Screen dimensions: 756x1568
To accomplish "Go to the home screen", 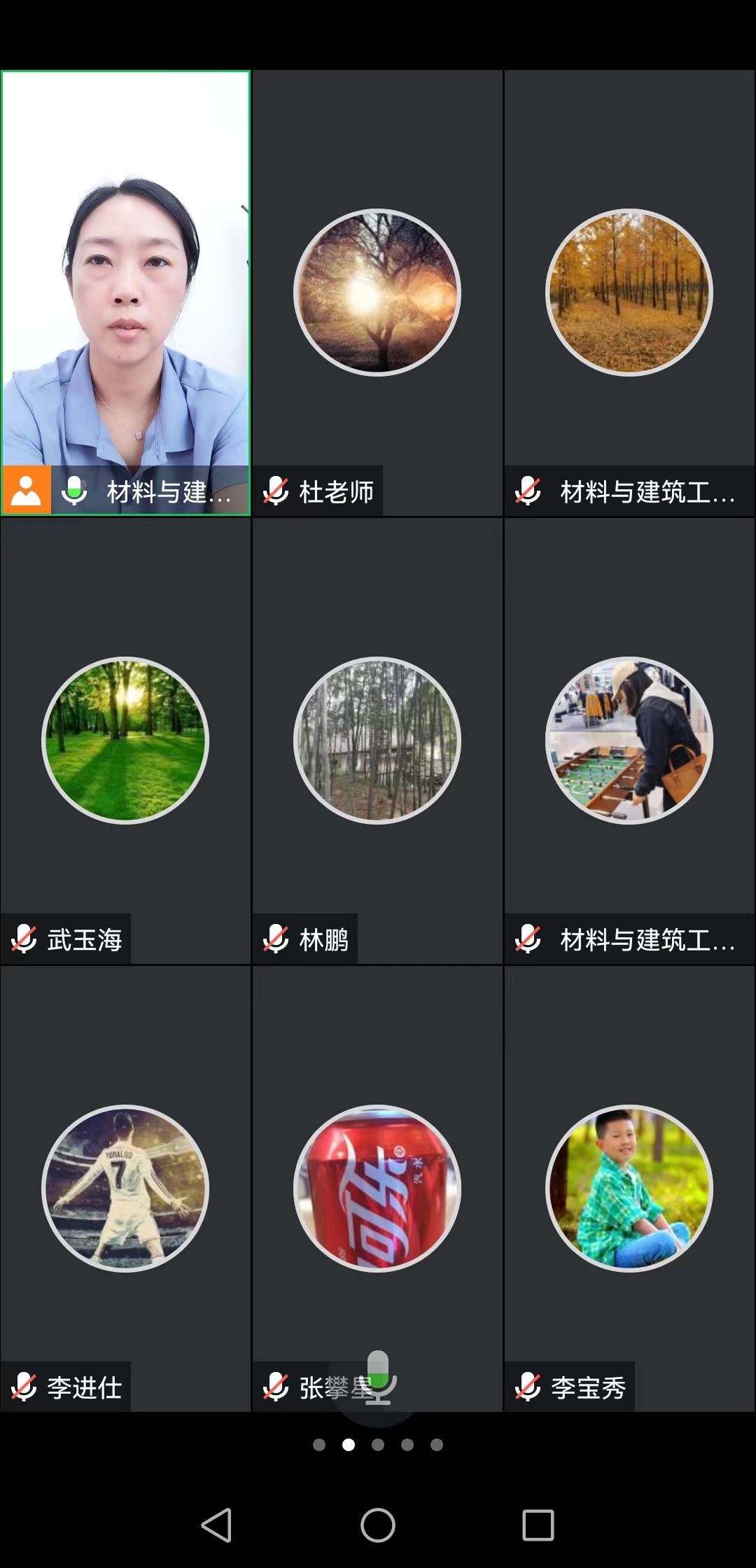I will coord(378,1525).
